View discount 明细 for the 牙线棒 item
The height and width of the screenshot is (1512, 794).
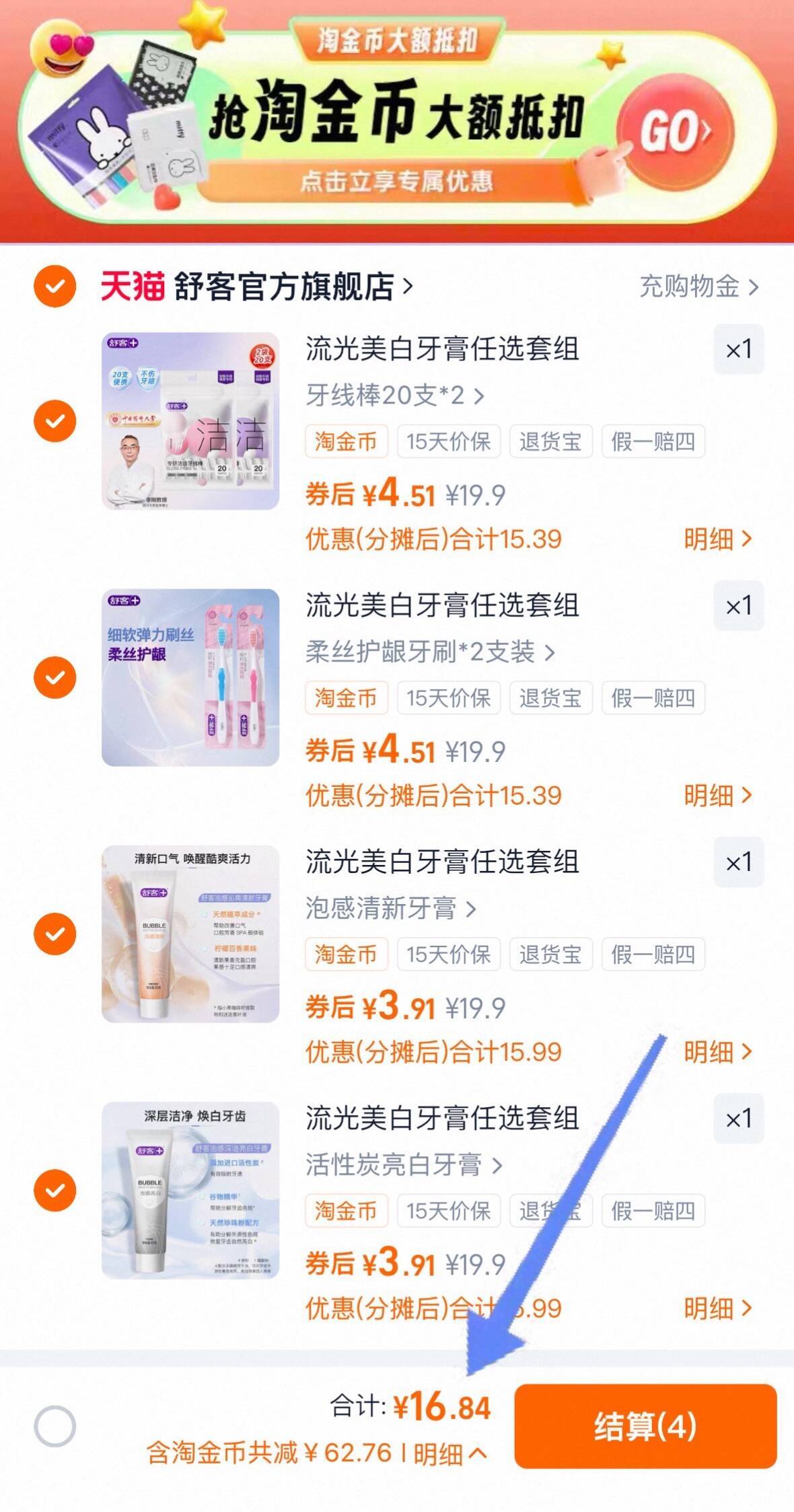coord(717,539)
